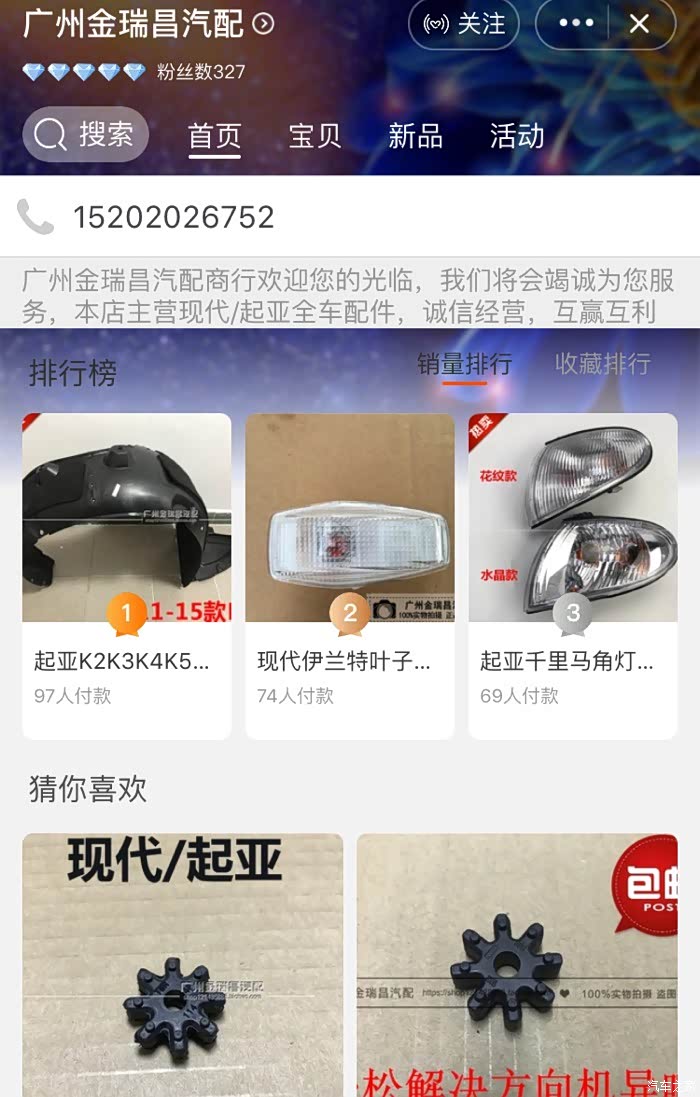Call the shop phone number 15202026752
Screen dimensions: 700x1097
click(173, 217)
